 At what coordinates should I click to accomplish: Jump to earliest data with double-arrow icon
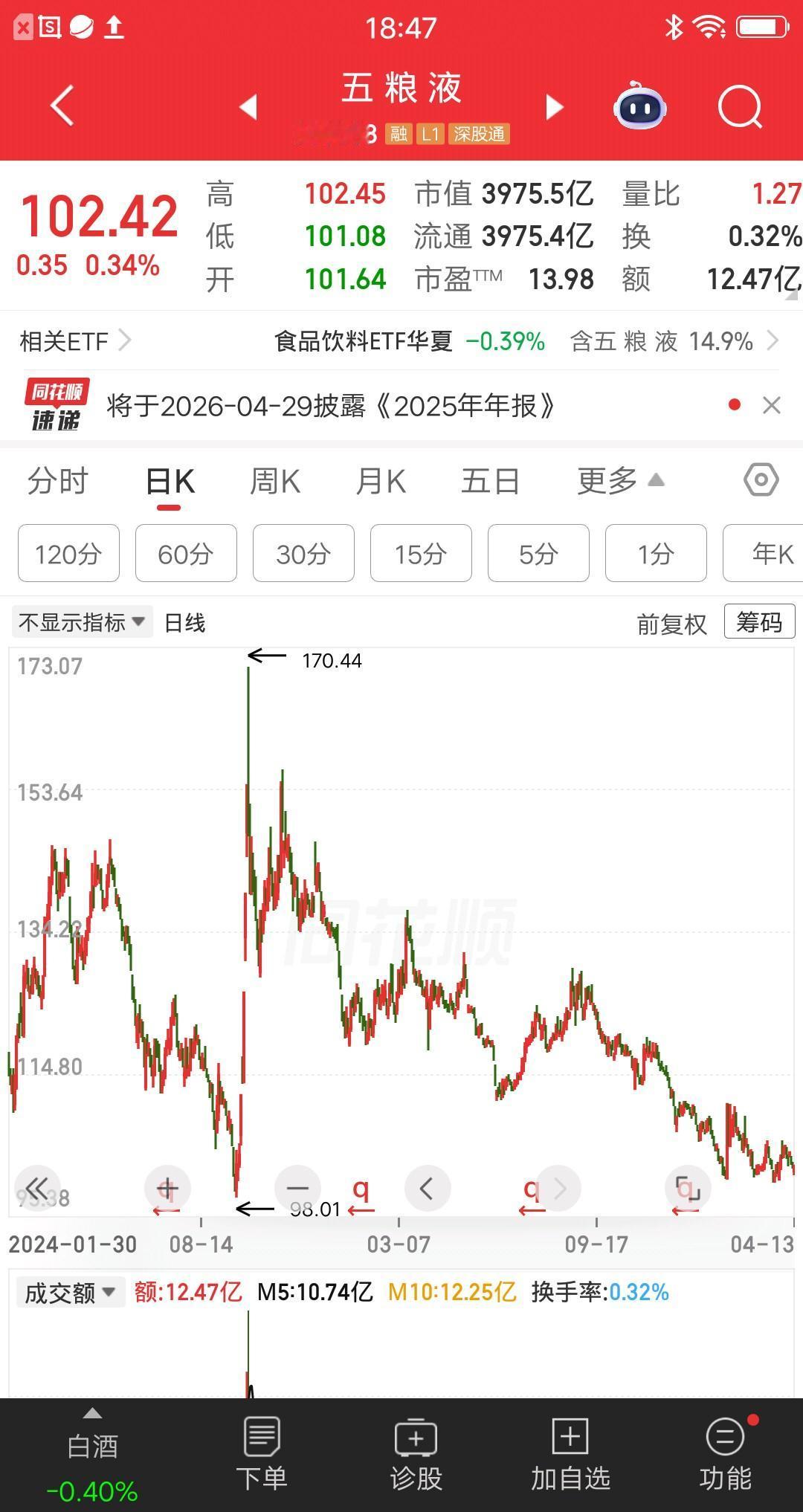click(x=39, y=1188)
